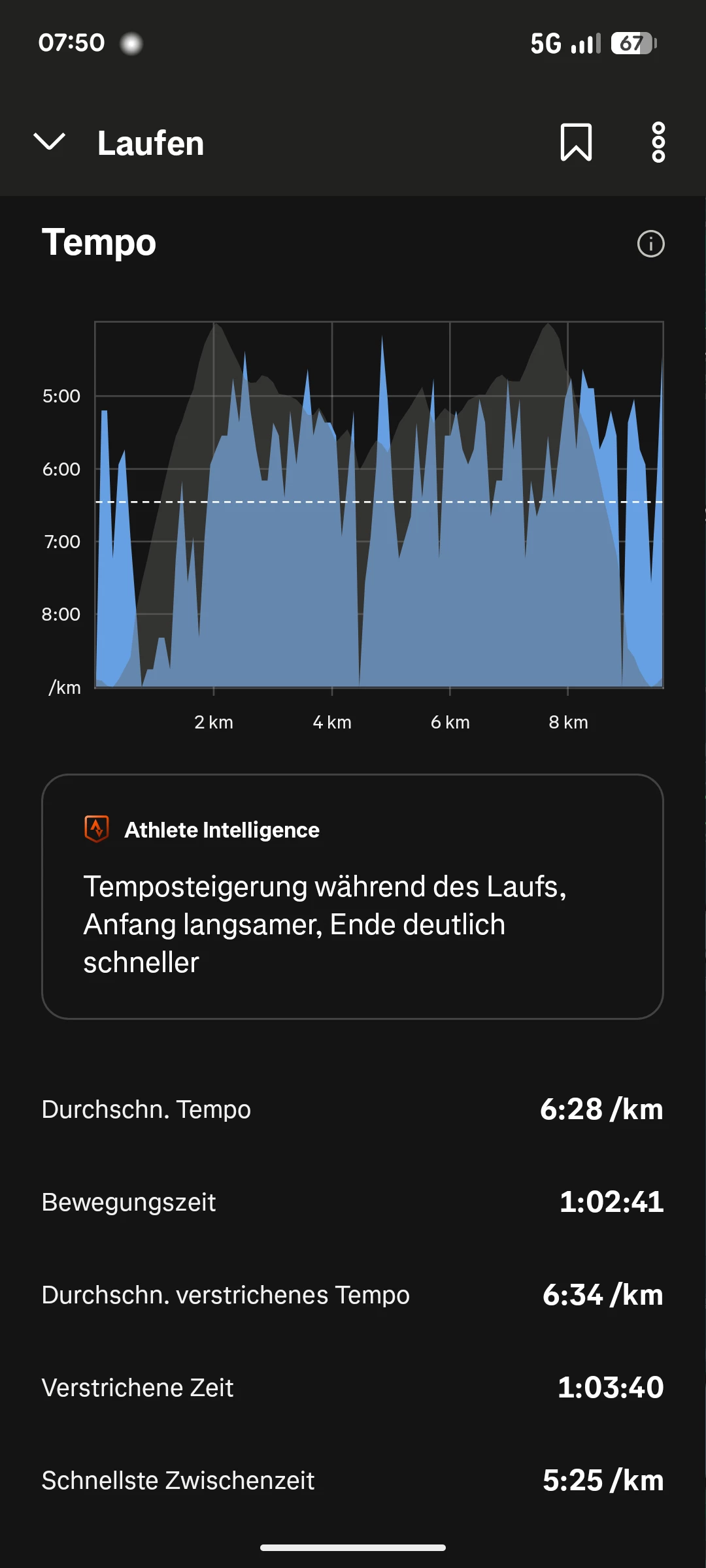The image size is (706, 1568).
Task: Open the three-dot overflow menu
Action: click(658, 142)
